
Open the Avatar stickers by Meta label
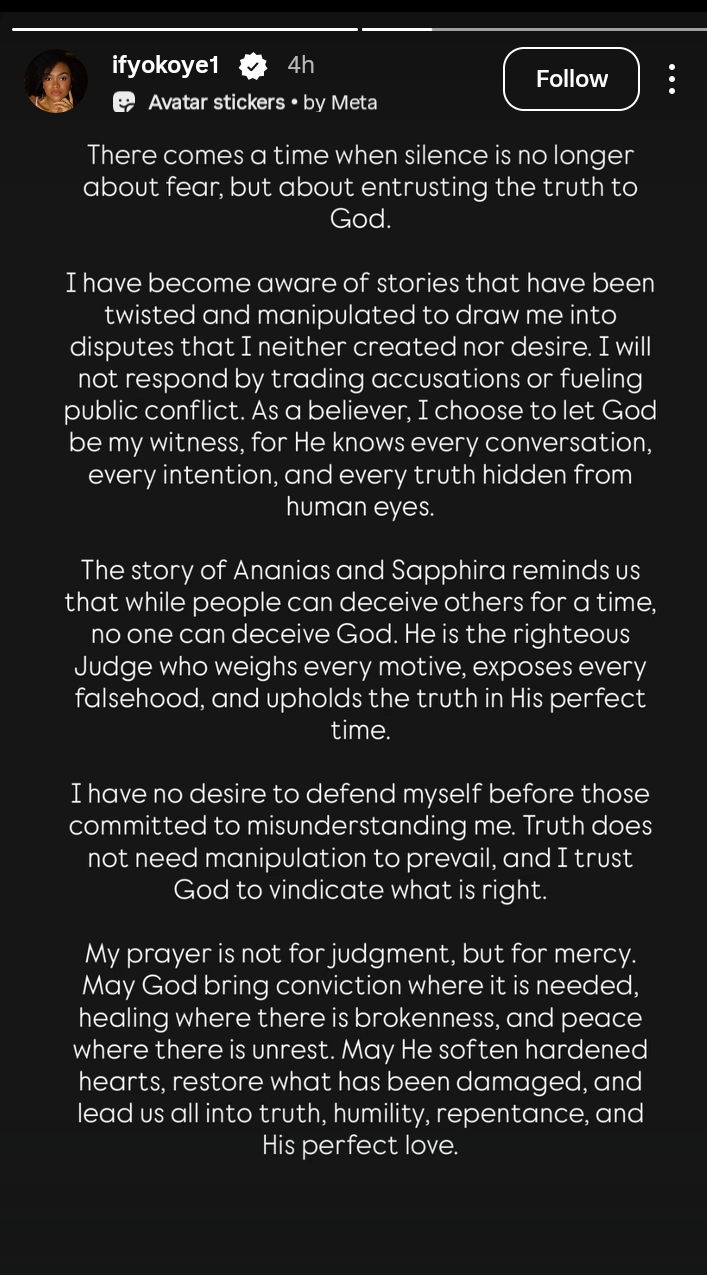[245, 102]
